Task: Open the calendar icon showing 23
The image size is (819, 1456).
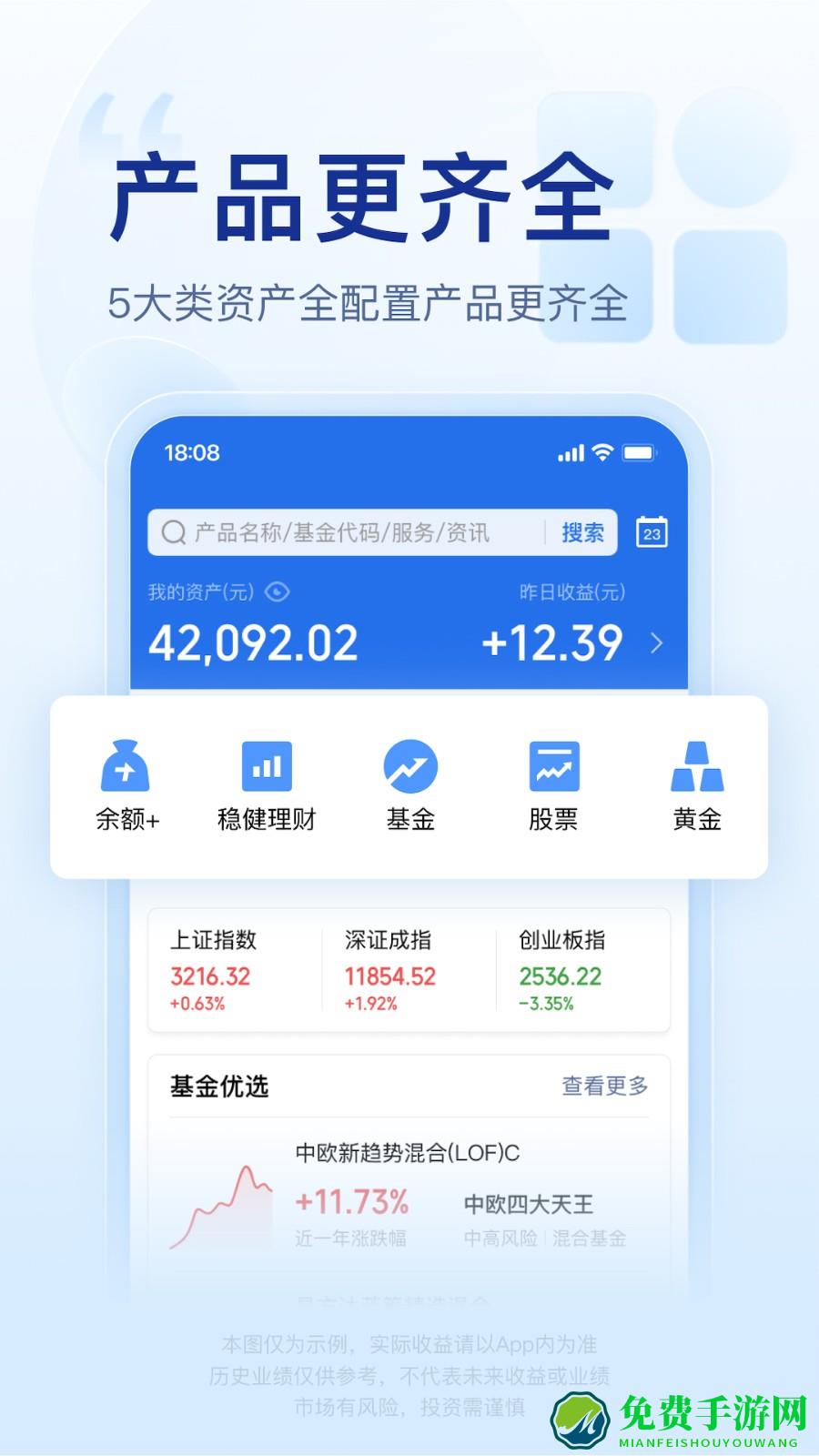Action: click(x=652, y=532)
